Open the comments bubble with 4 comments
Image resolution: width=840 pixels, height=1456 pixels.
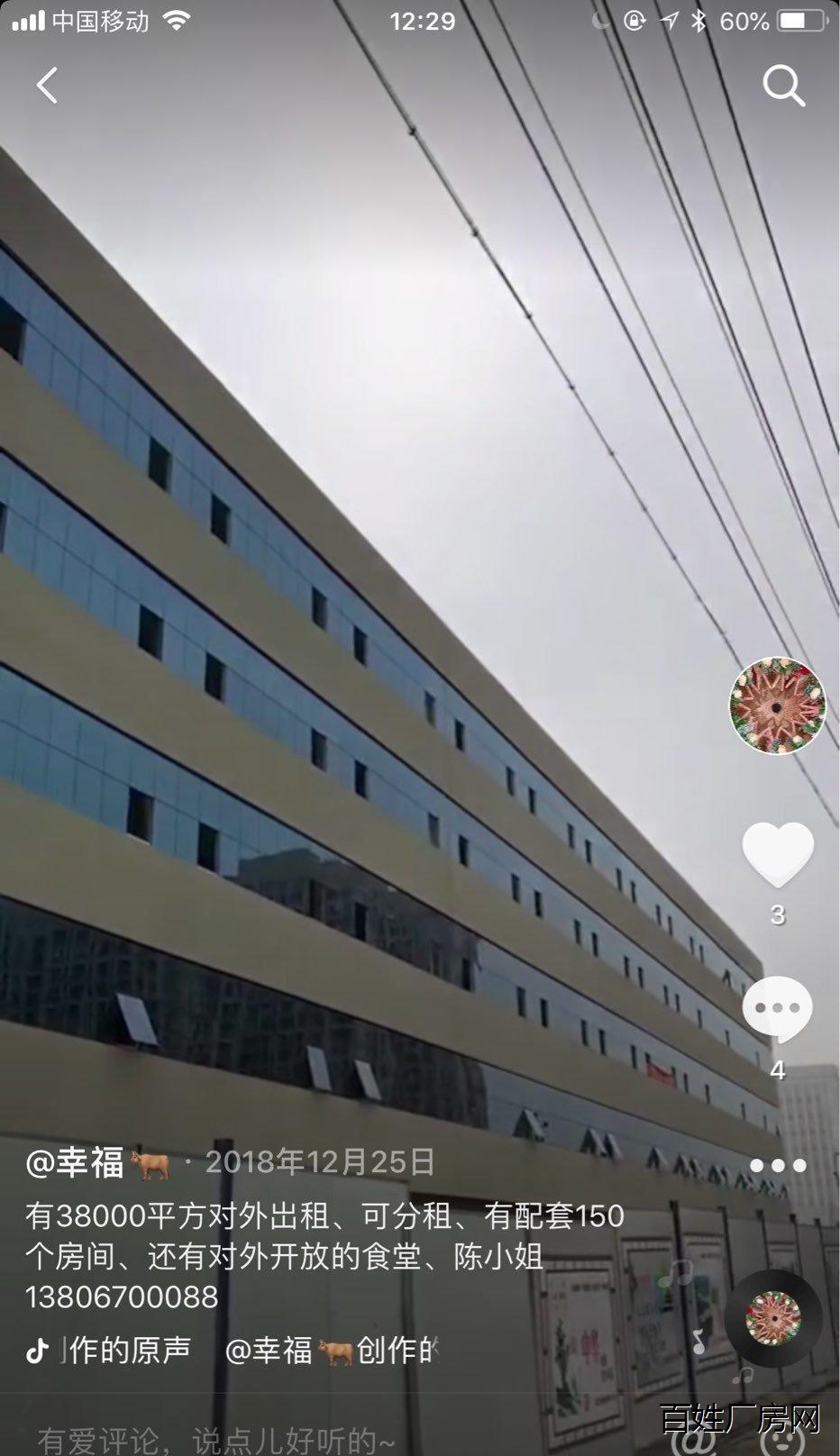(777, 1009)
